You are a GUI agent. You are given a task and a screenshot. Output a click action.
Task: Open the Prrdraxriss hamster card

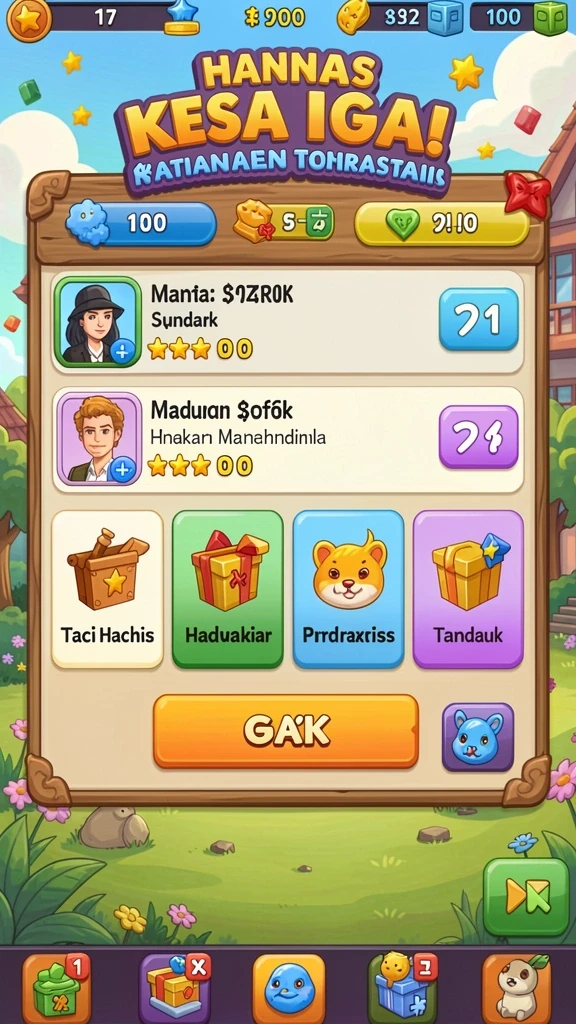pos(348,589)
